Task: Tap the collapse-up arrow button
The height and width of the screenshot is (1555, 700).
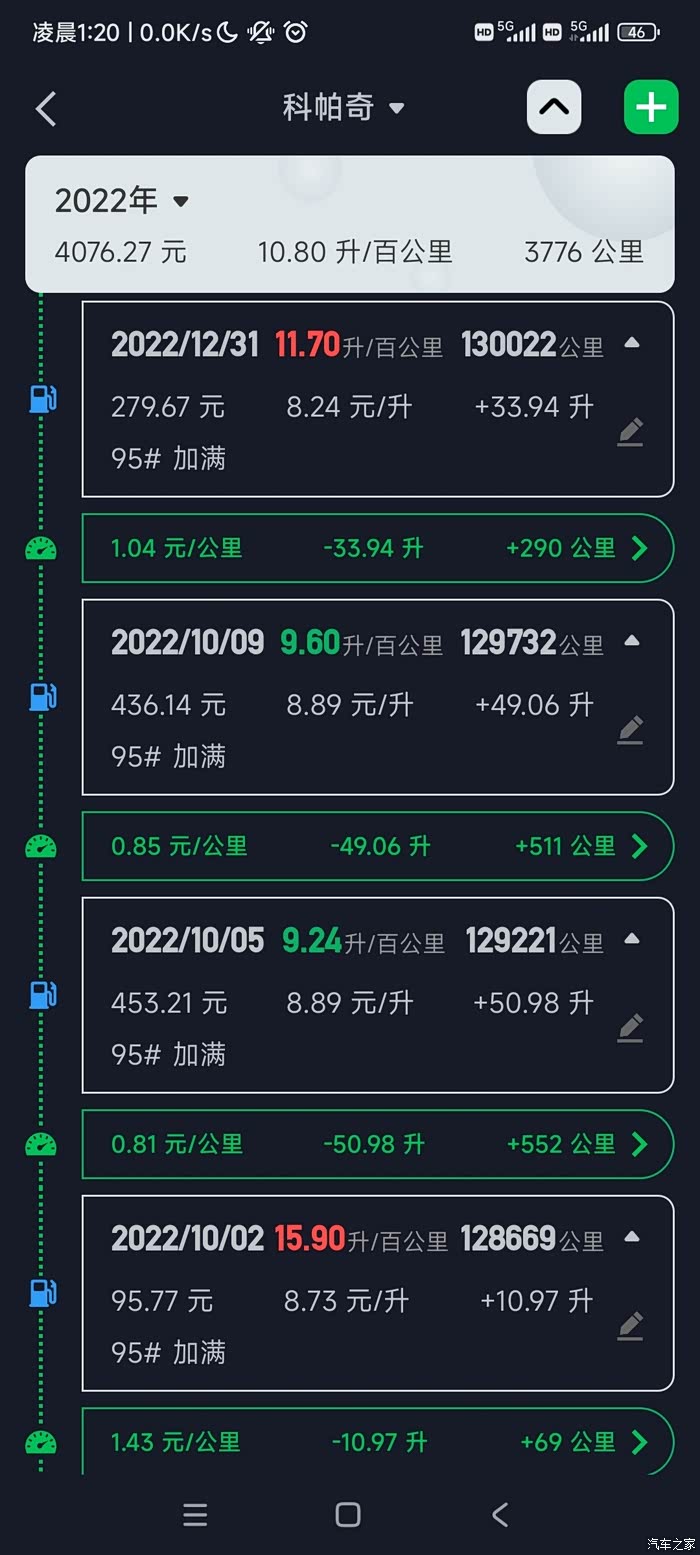Action: [x=554, y=107]
